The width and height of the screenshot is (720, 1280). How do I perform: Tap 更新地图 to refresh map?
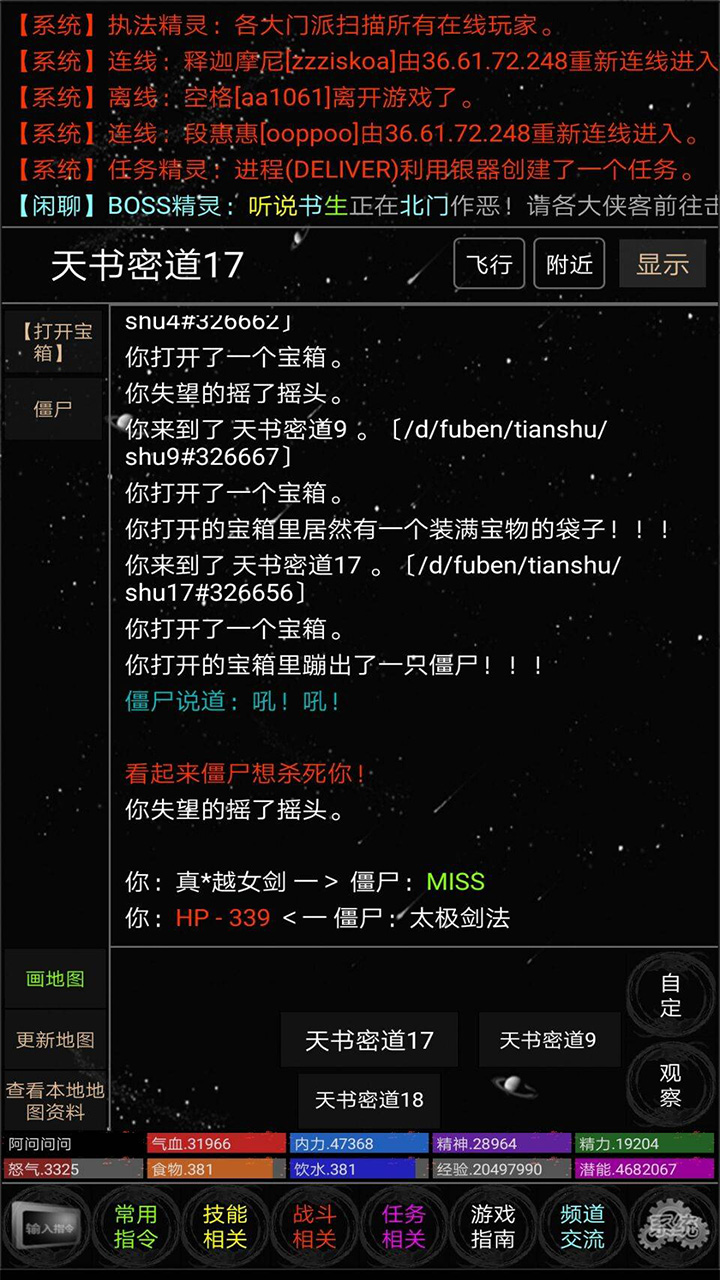pyautogui.click(x=55, y=1040)
